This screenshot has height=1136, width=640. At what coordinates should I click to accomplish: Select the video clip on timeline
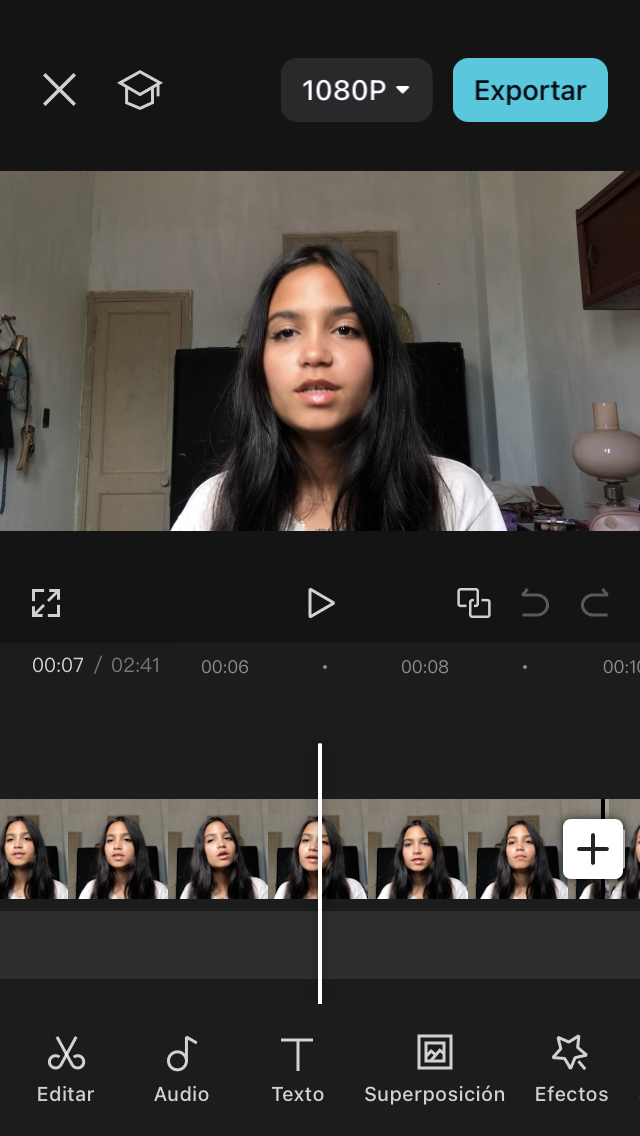[290, 849]
